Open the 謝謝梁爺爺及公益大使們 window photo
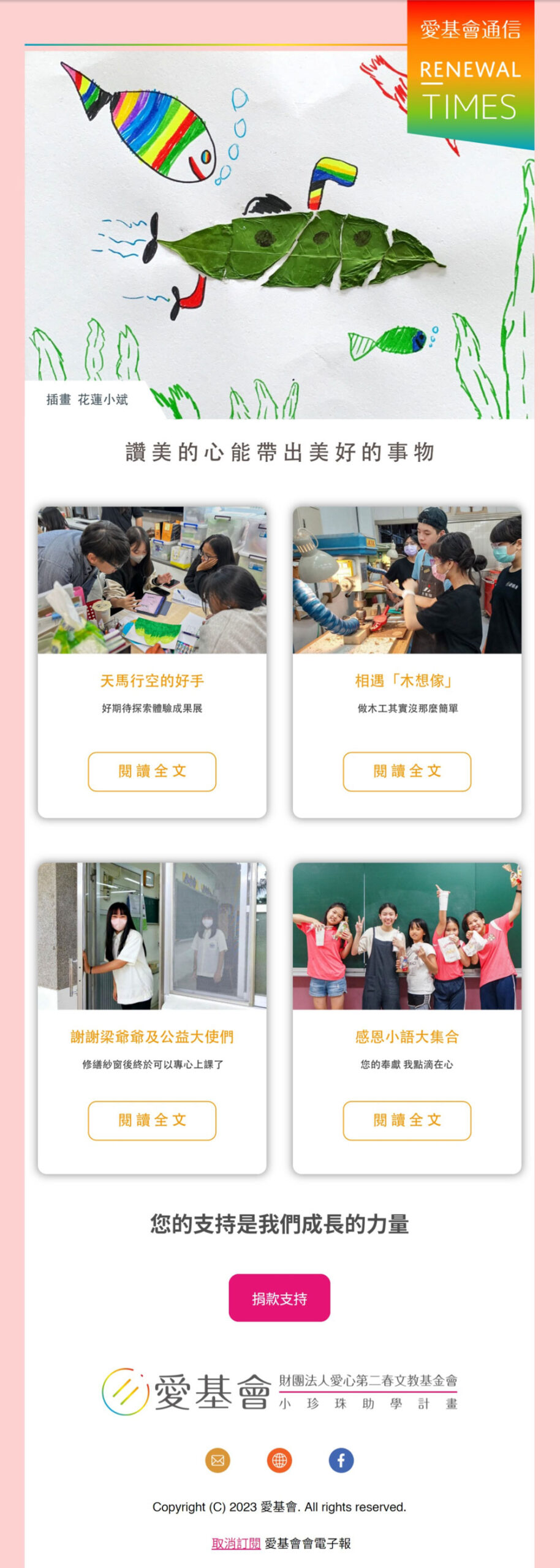 (152, 935)
